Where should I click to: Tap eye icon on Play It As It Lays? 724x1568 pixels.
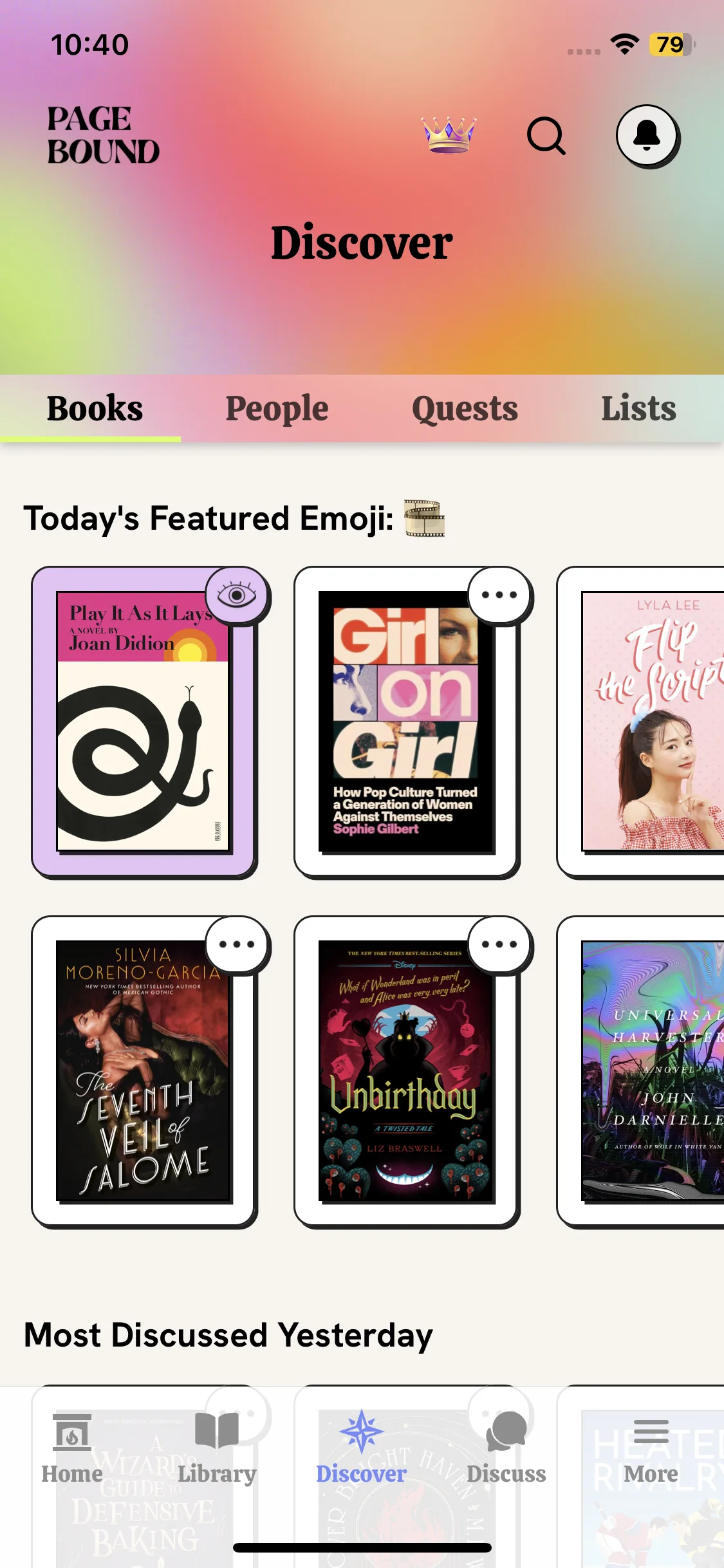tap(236, 595)
